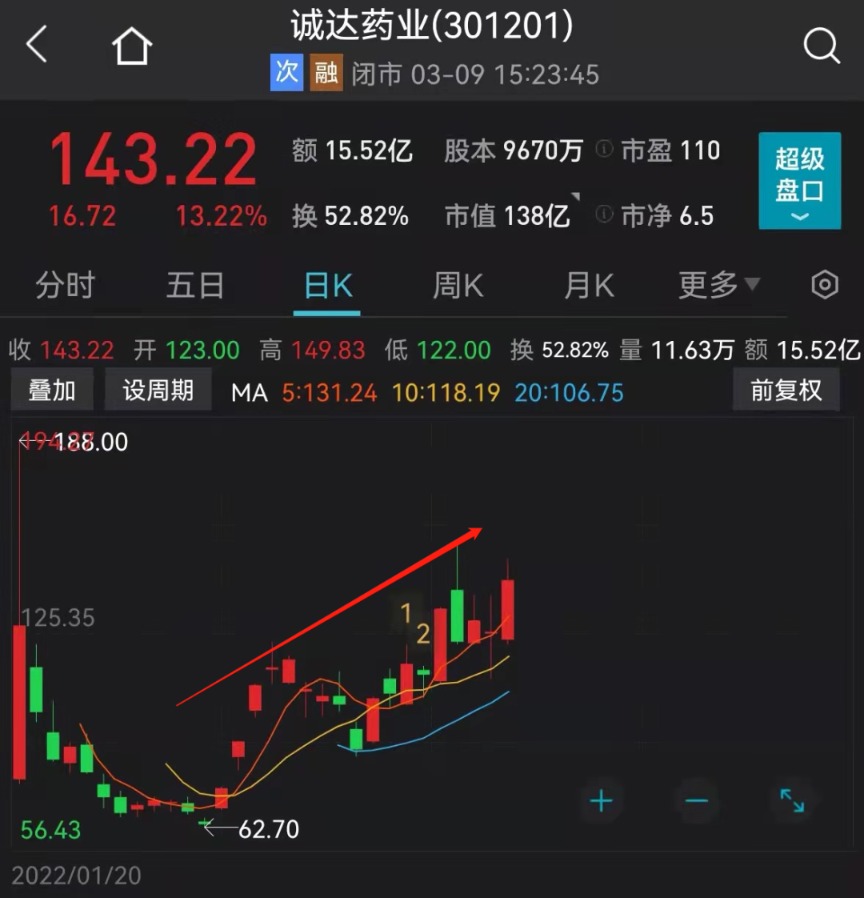
Task: Tap the 叠加 overlay button
Action: pyautogui.click(x=52, y=391)
